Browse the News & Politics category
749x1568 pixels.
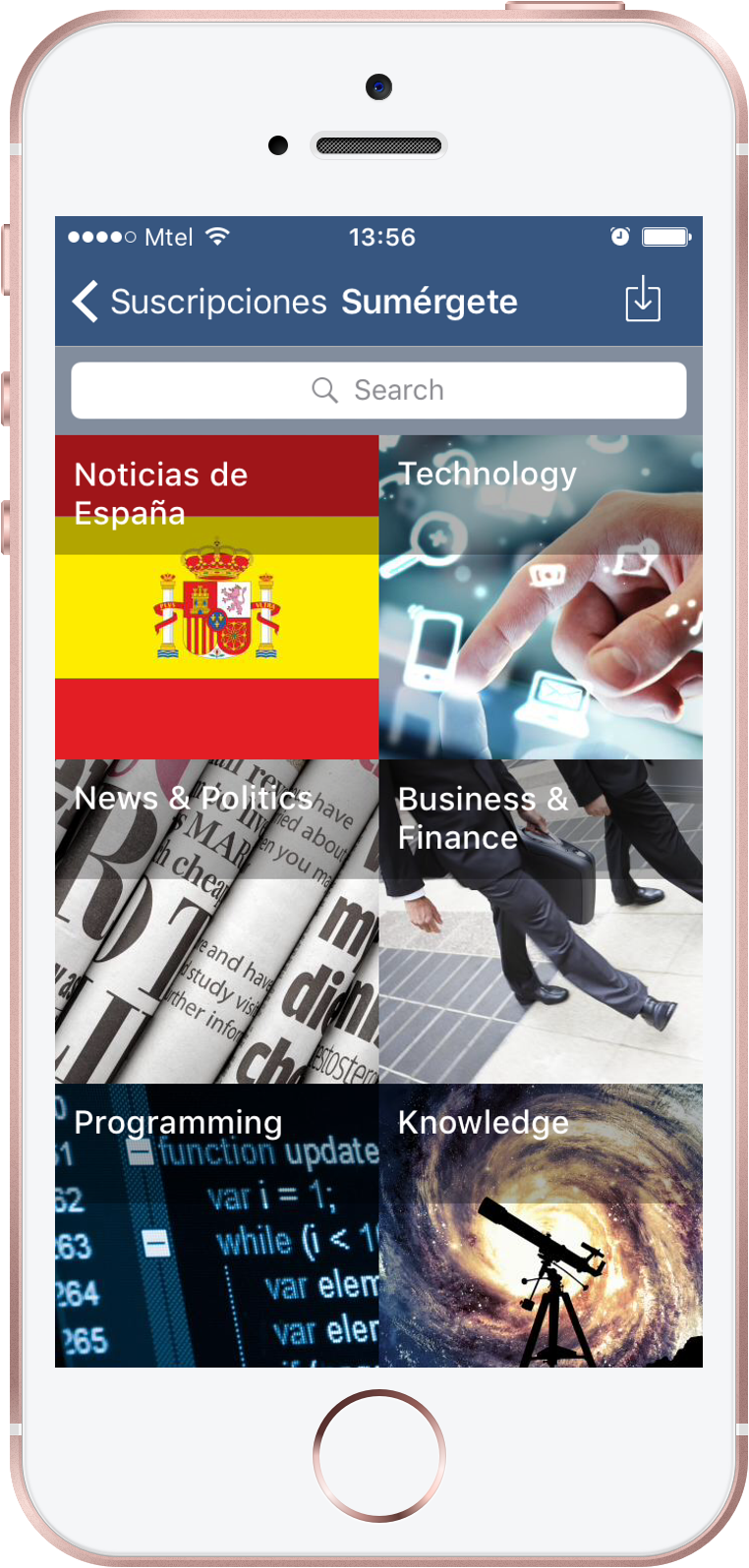click(x=216, y=922)
